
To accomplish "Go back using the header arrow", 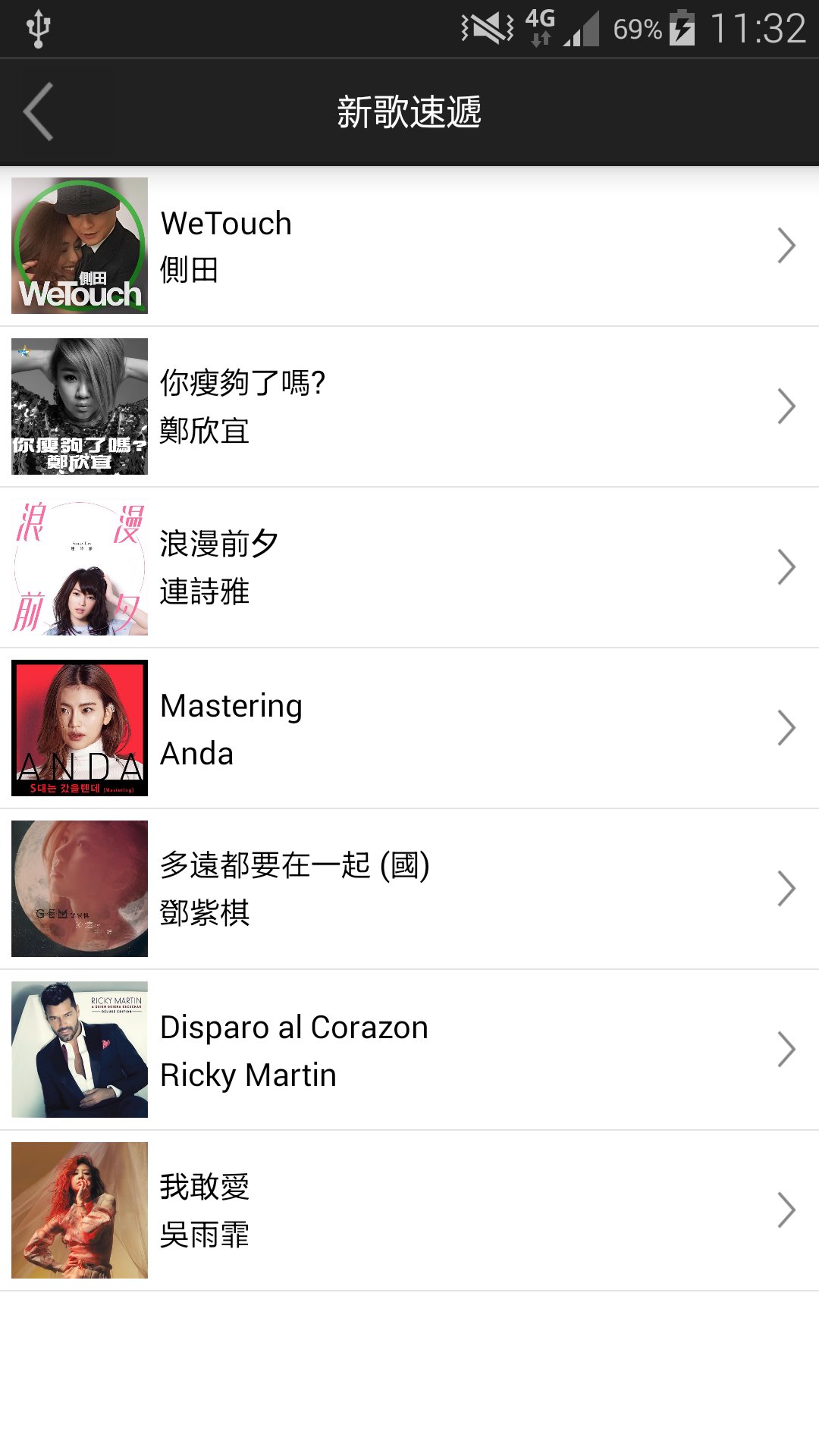I will (39, 112).
